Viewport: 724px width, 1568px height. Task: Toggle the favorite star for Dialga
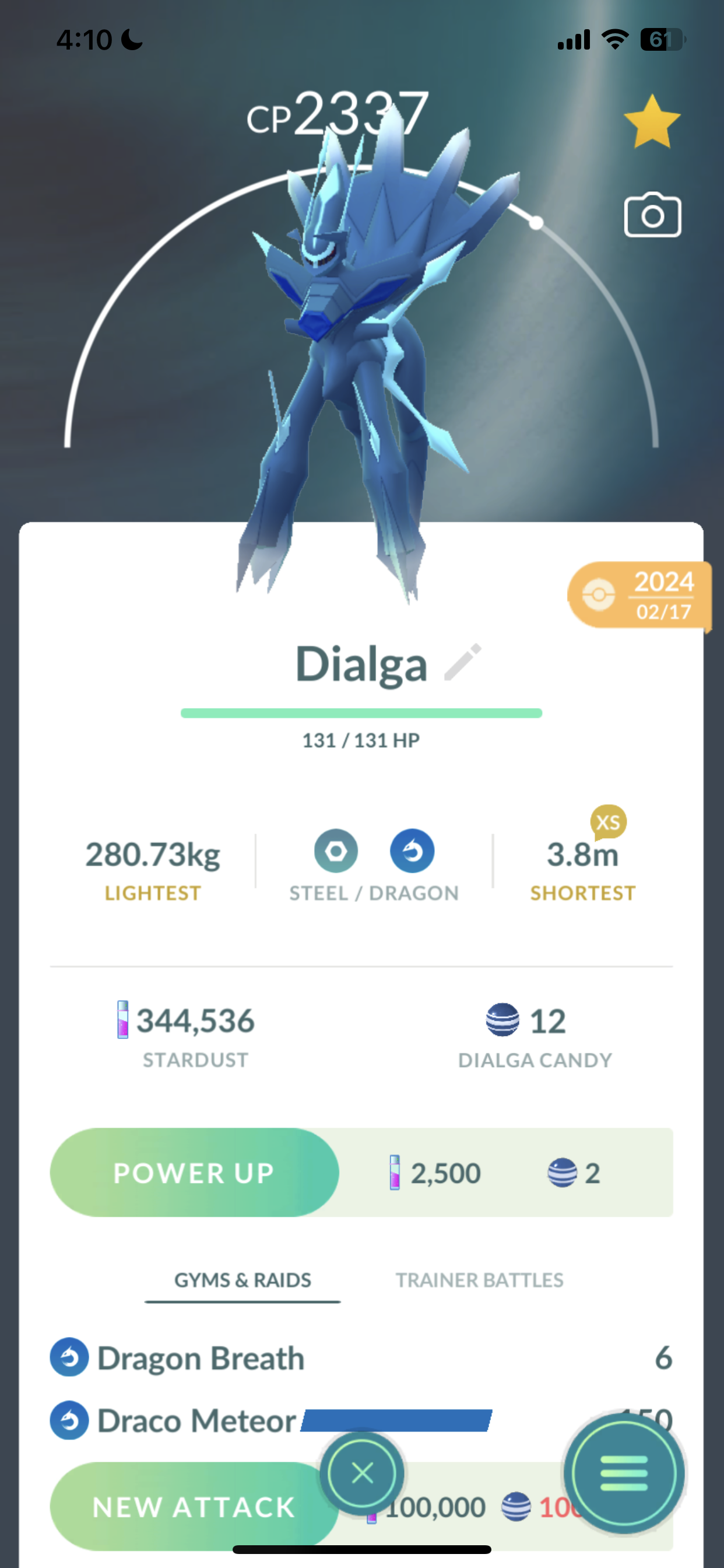coord(652,122)
